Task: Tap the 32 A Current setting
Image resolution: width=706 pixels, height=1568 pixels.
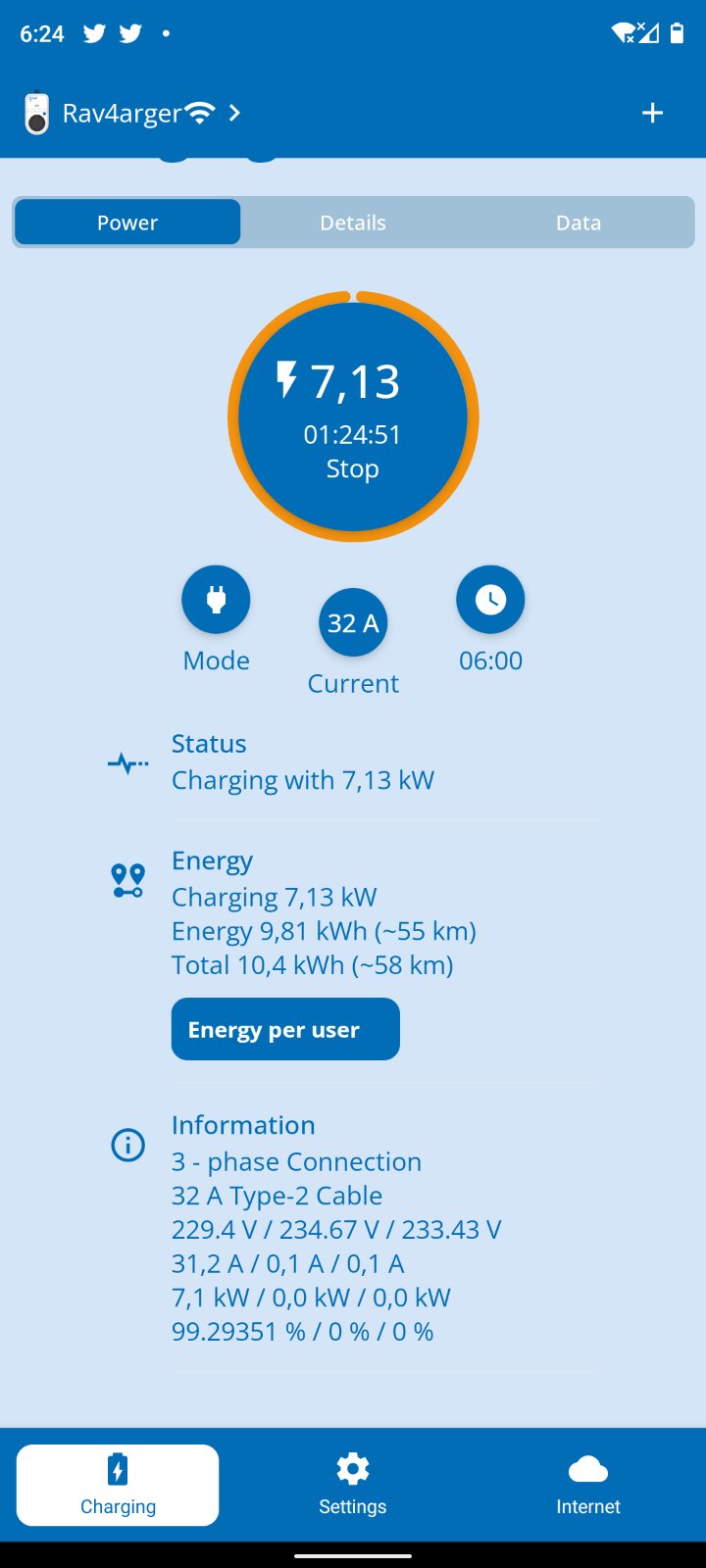Action: coord(353,622)
